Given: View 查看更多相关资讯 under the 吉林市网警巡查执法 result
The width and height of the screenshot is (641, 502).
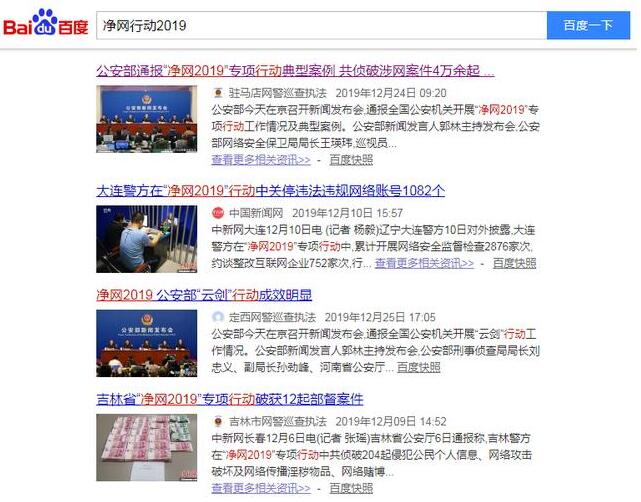Looking at the screenshot, I should pyautogui.click(x=262, y=489).
